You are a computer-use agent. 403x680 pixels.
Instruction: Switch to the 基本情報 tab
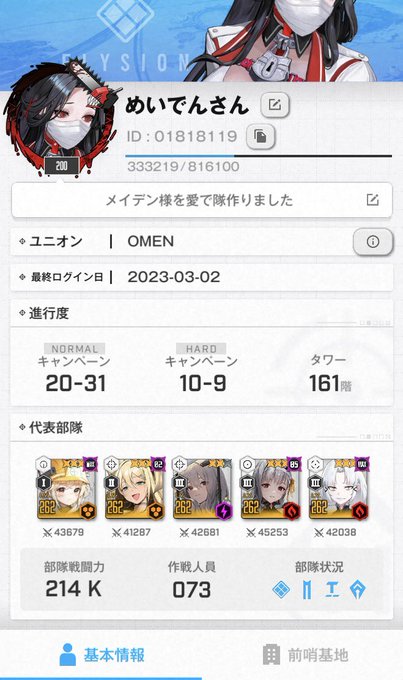(x=101, y=655)
